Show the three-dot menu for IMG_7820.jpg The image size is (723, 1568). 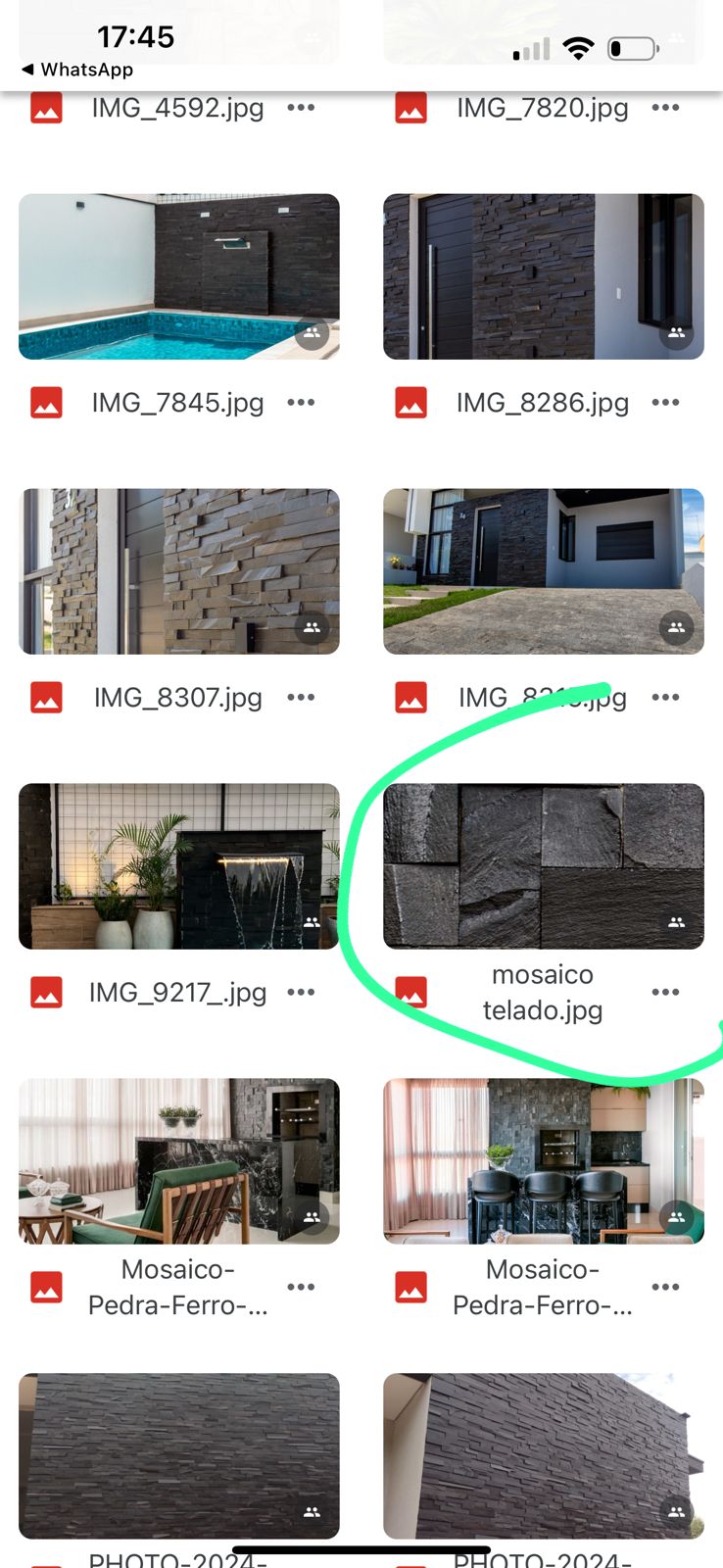coord(665,108)
